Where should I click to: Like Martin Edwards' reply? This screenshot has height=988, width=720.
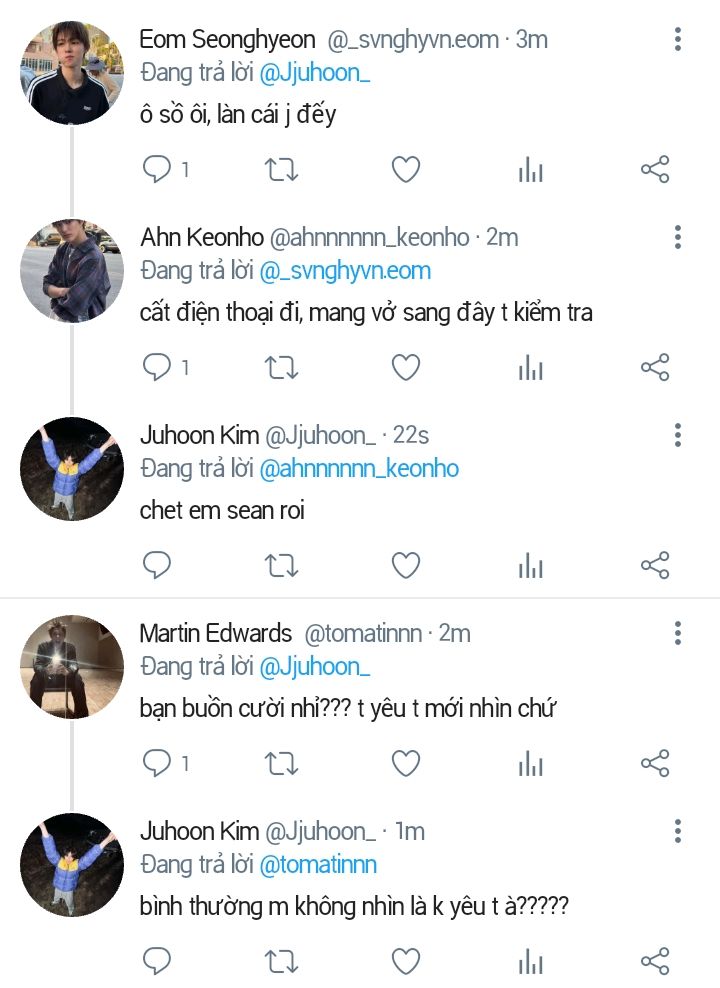pos(405,764)
